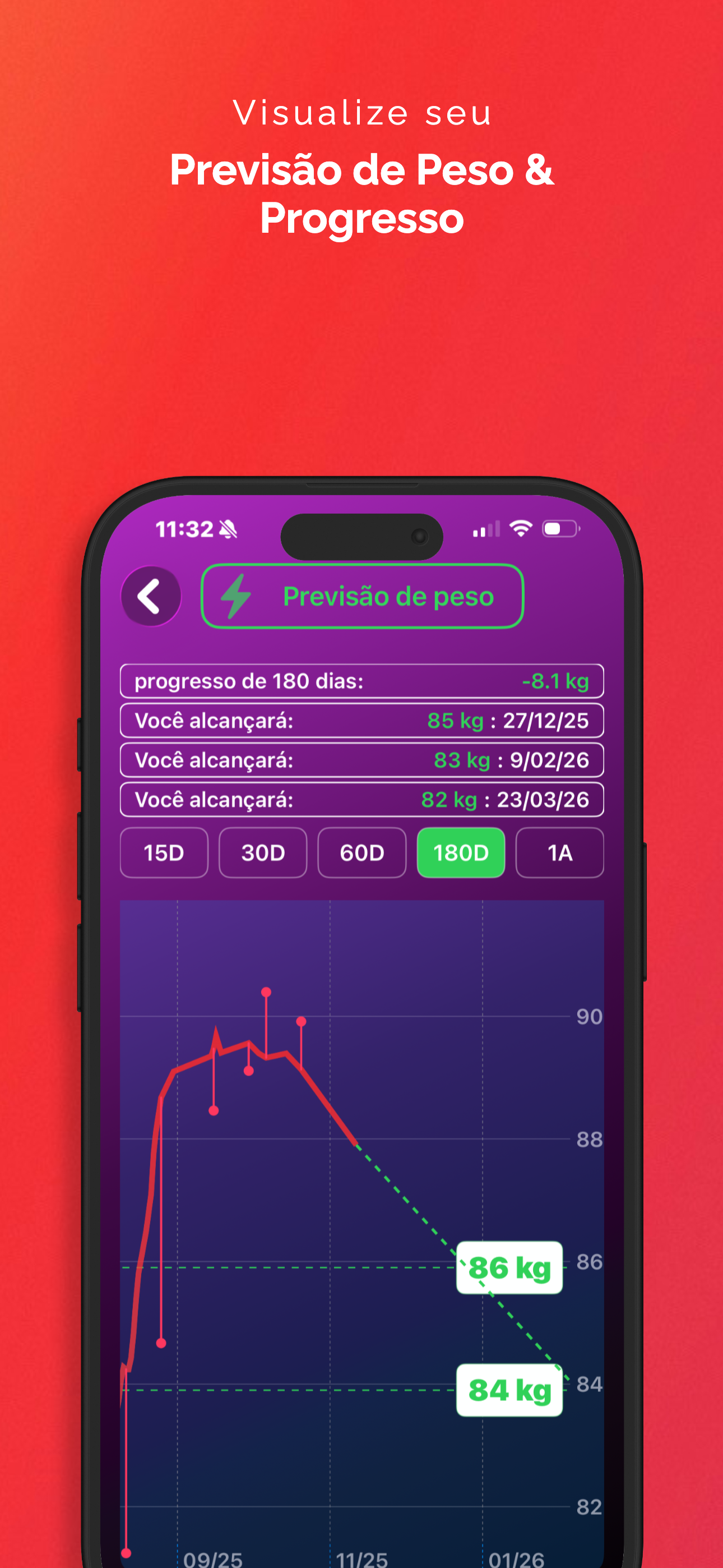Switch to the 60D tab
This screenshot has height=1568, width=723.
point(361,853)
